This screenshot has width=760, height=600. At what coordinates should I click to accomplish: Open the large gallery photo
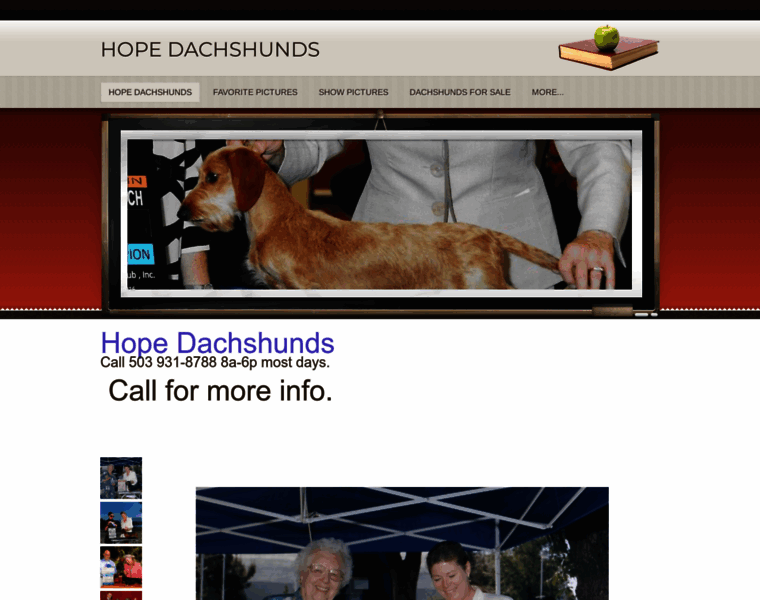[401, 543]
